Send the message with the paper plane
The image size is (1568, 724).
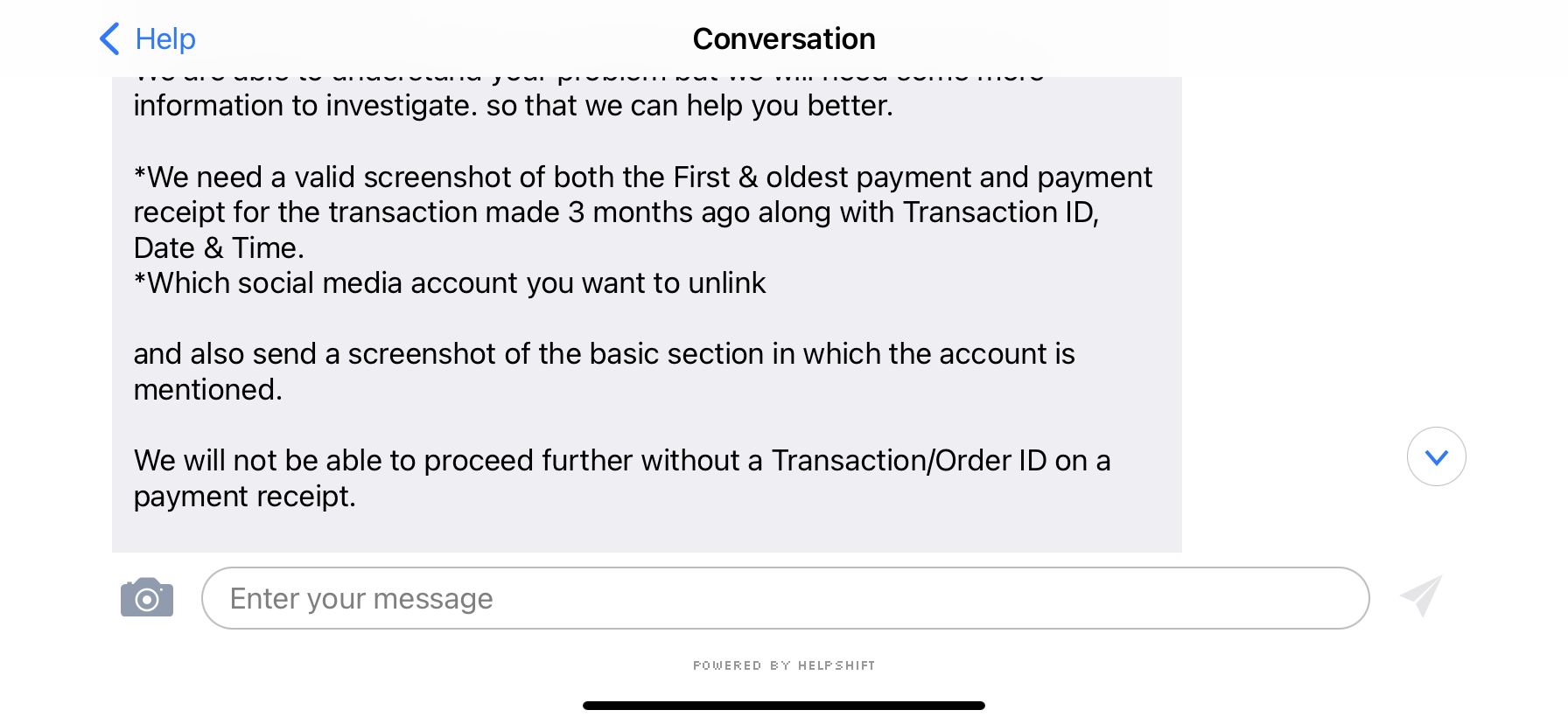coord(1421,596)
